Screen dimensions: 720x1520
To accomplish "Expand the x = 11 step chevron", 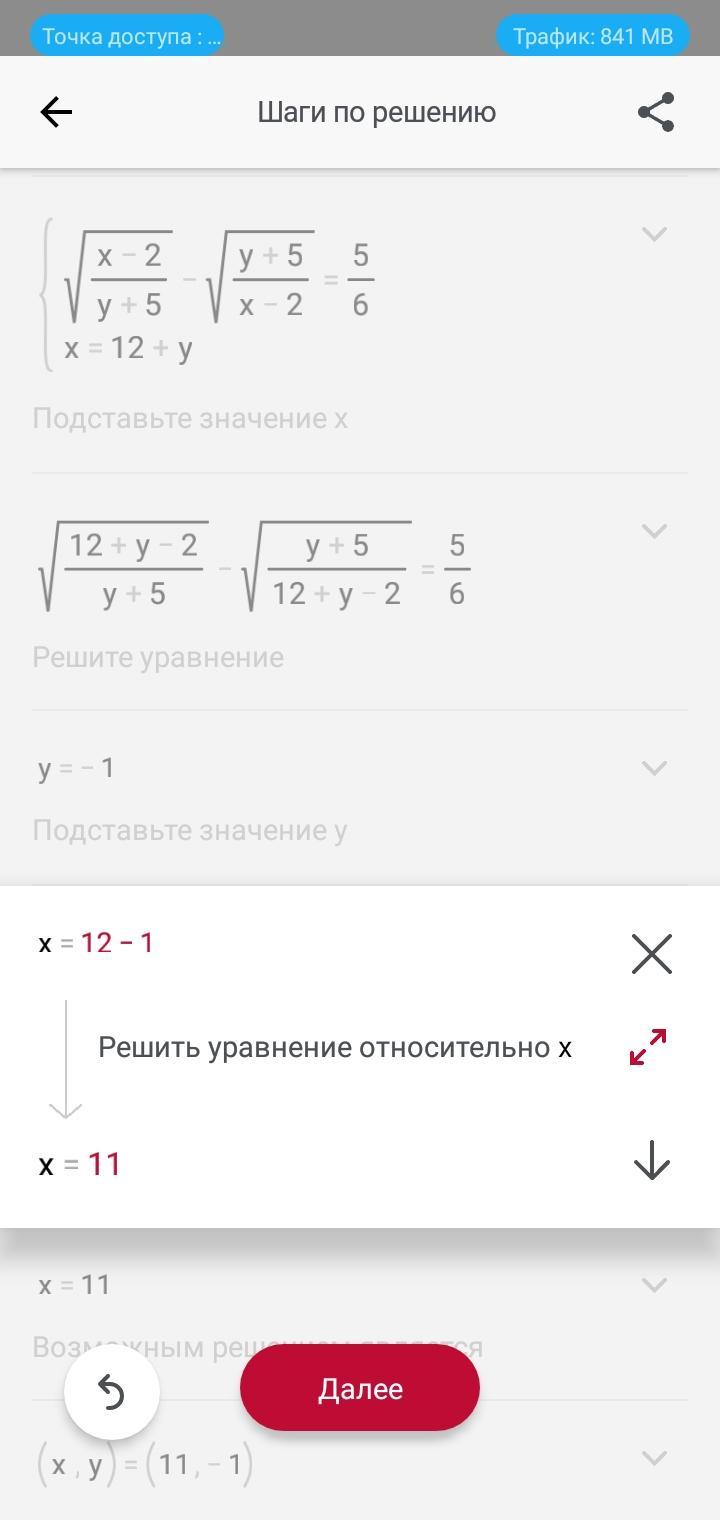I will pyautogui.click(x=654, y=1284).
